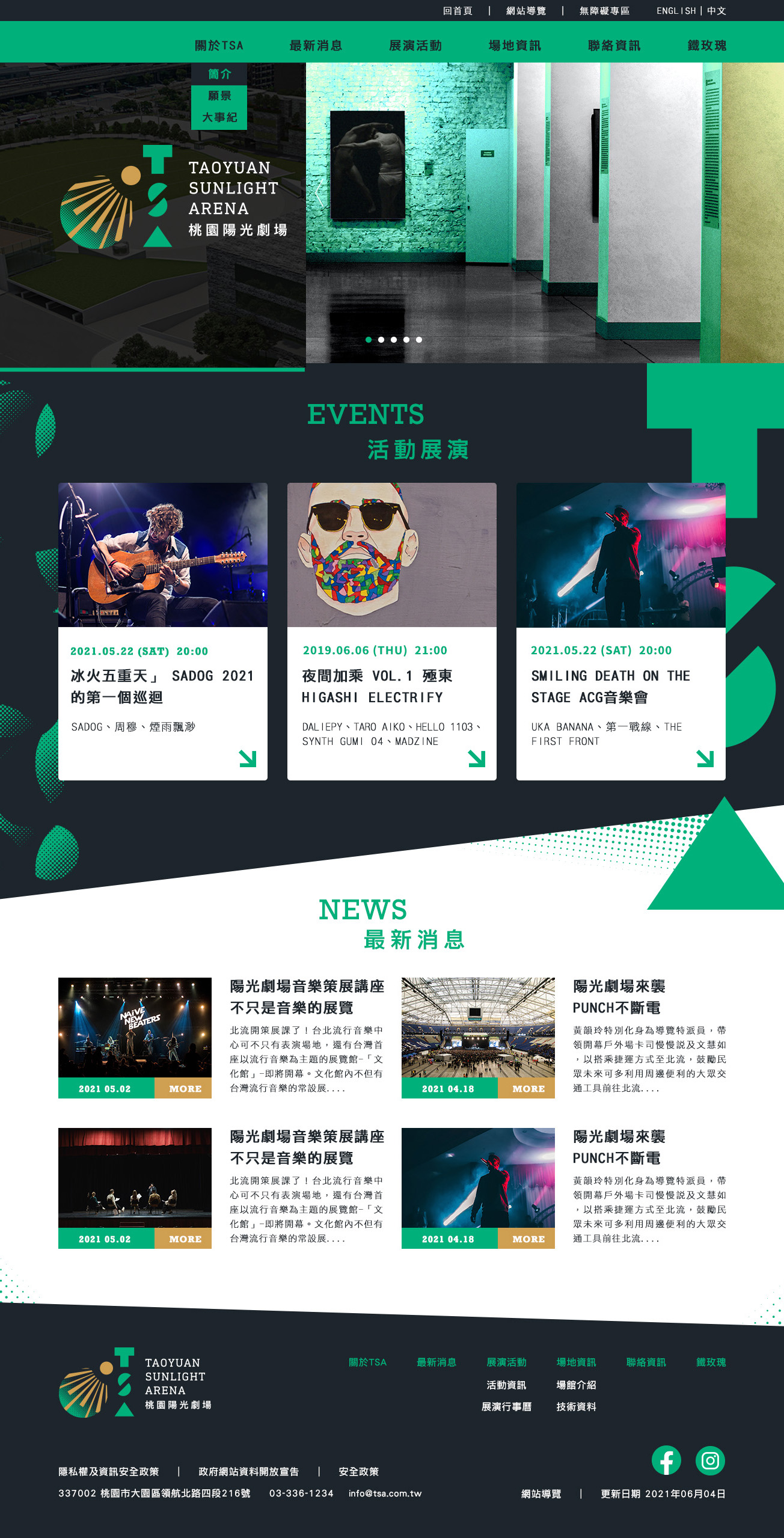784x1538 pixels.
Task: Open 聯絡資訊 in the top navigation
Action: (x=614, y=46)
